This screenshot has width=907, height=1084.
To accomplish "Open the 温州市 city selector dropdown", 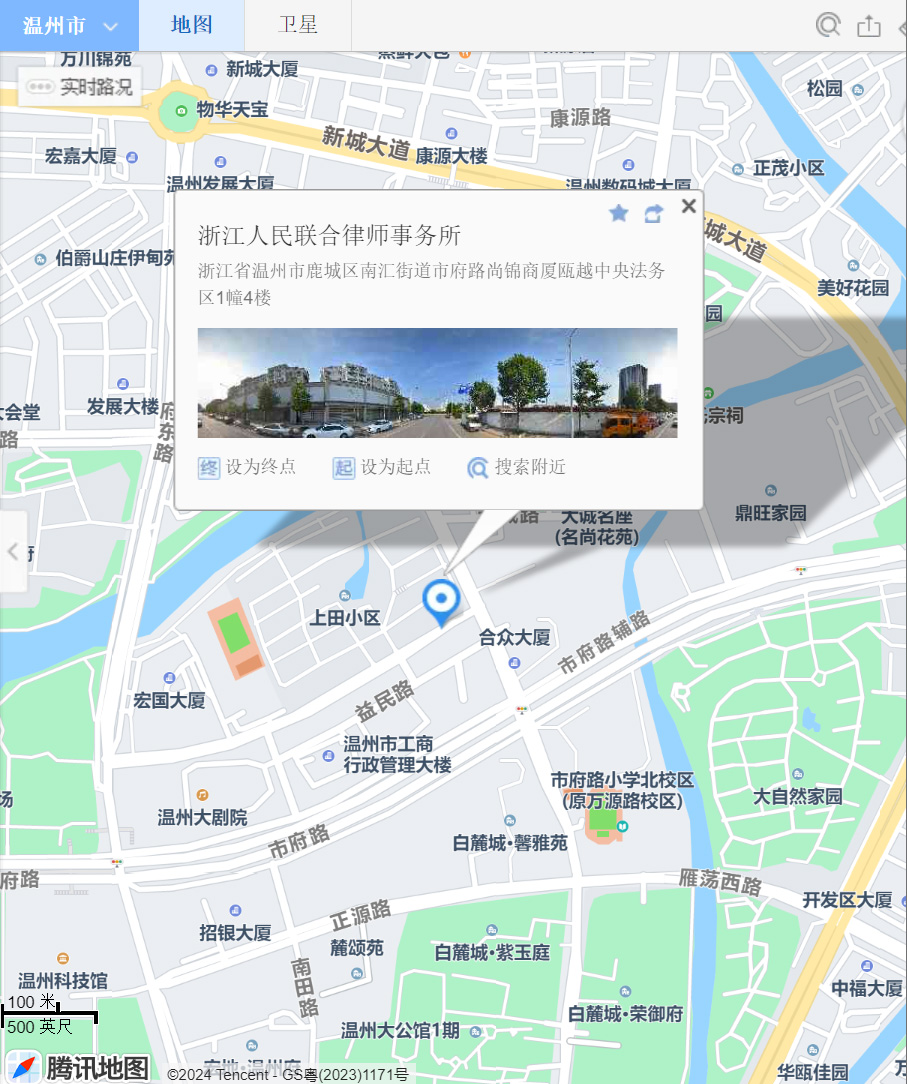I will (70, 26).
